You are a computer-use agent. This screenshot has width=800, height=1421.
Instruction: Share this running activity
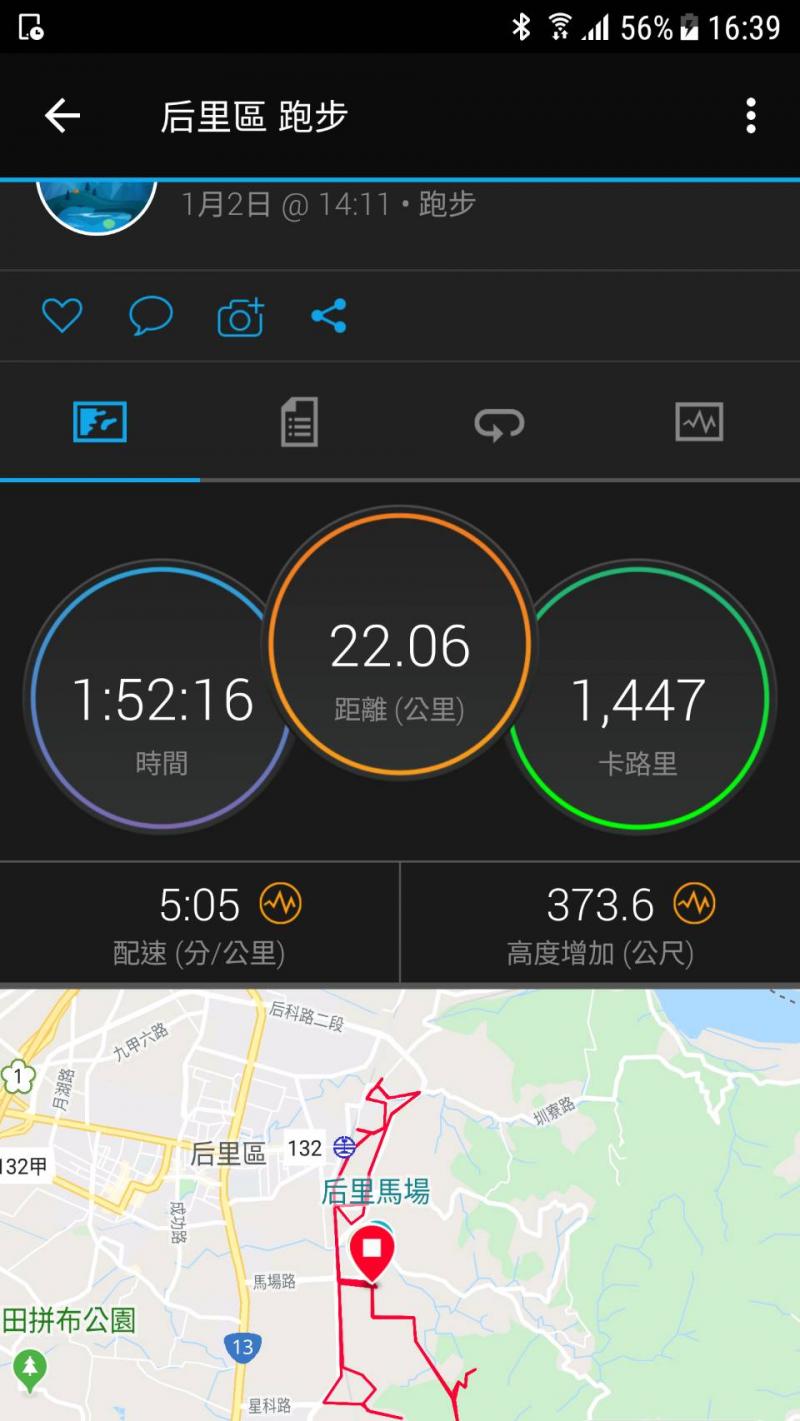coord(328,316)
